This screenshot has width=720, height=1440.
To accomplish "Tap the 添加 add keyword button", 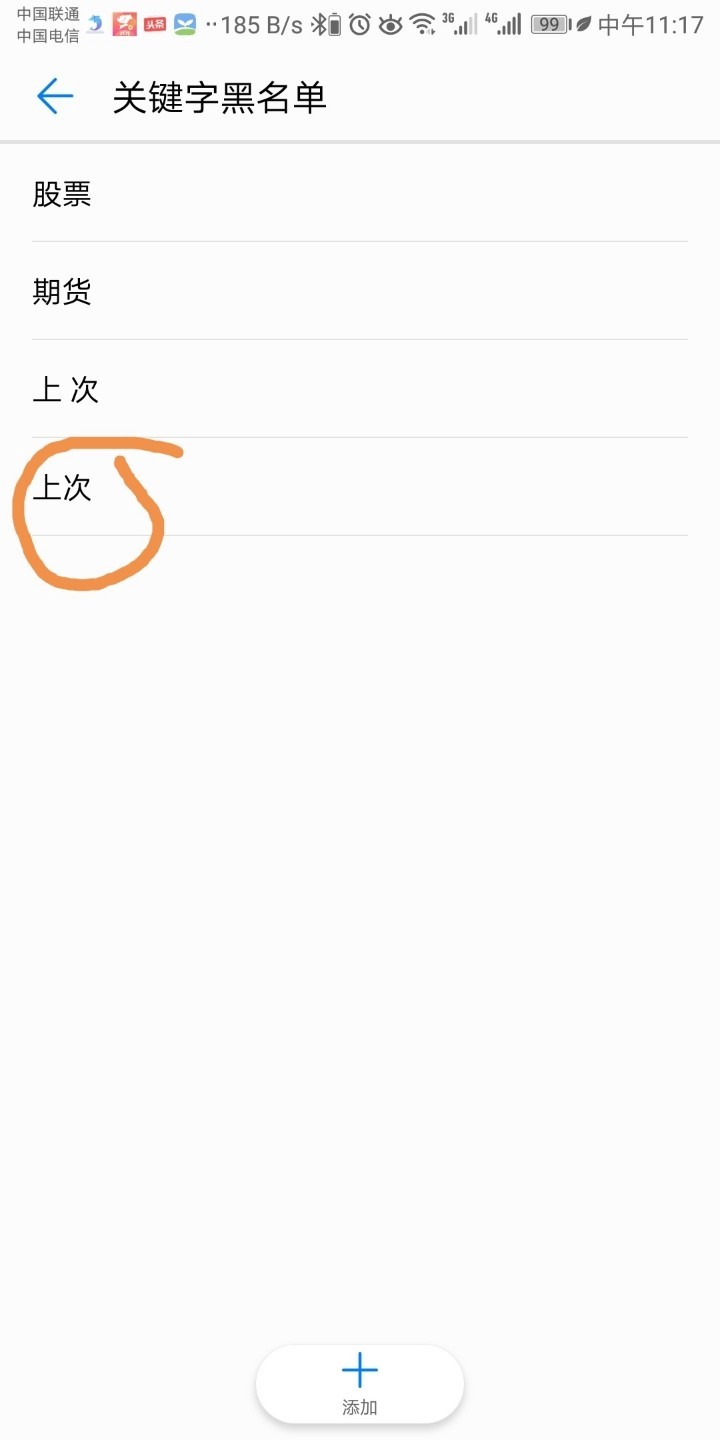I will pos(359,1384).
